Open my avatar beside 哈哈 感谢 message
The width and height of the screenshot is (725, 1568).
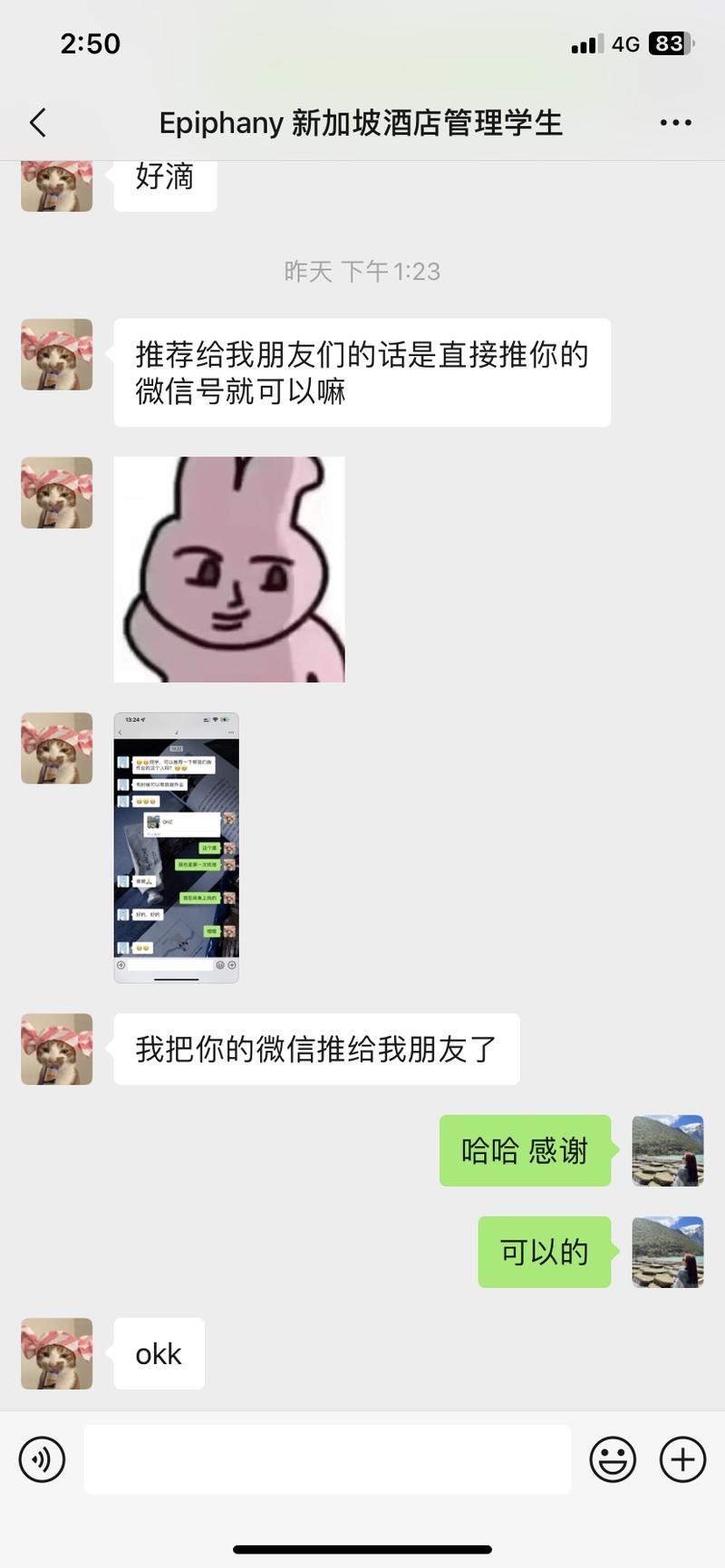[x=667, y=1150]
